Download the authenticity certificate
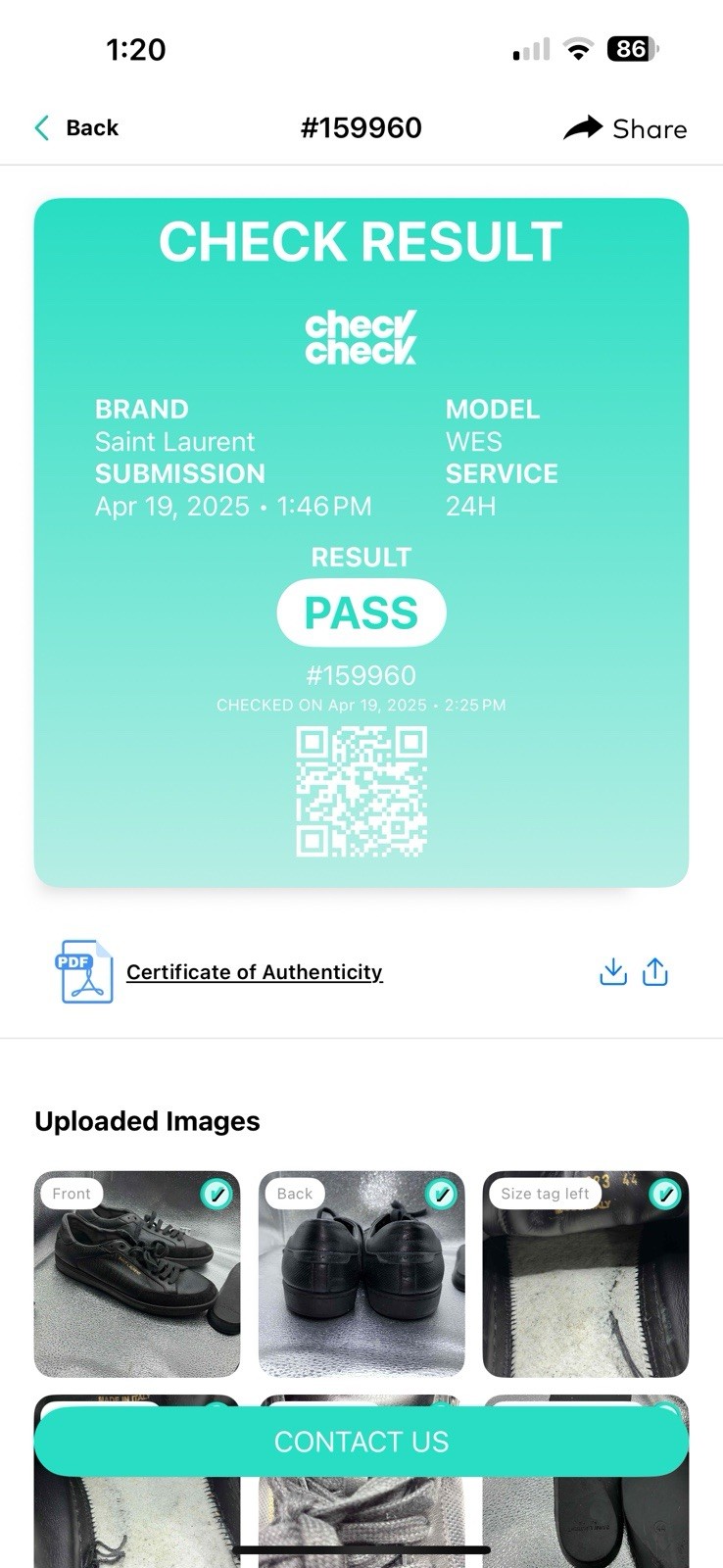 tap(612, 972)
